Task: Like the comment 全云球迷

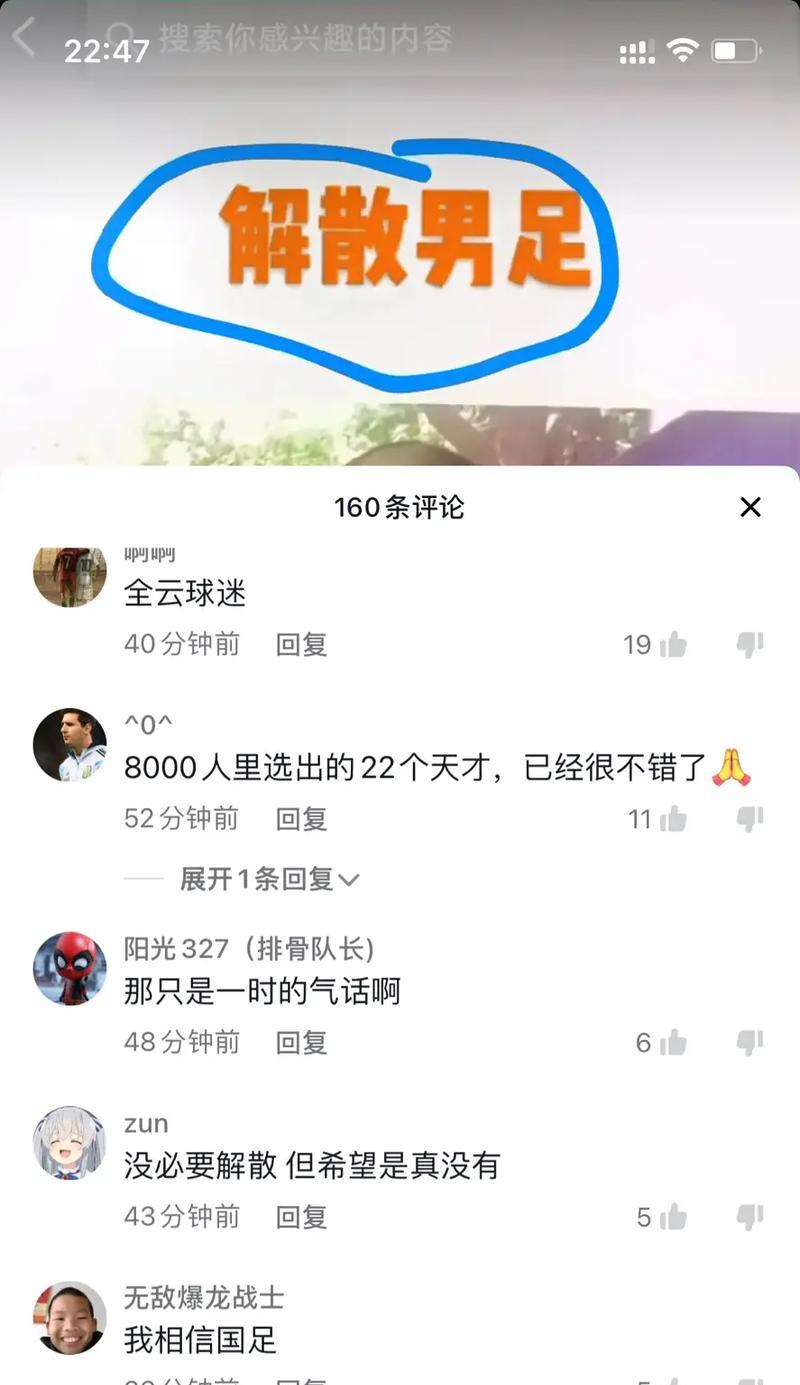Action: [673, 644]
